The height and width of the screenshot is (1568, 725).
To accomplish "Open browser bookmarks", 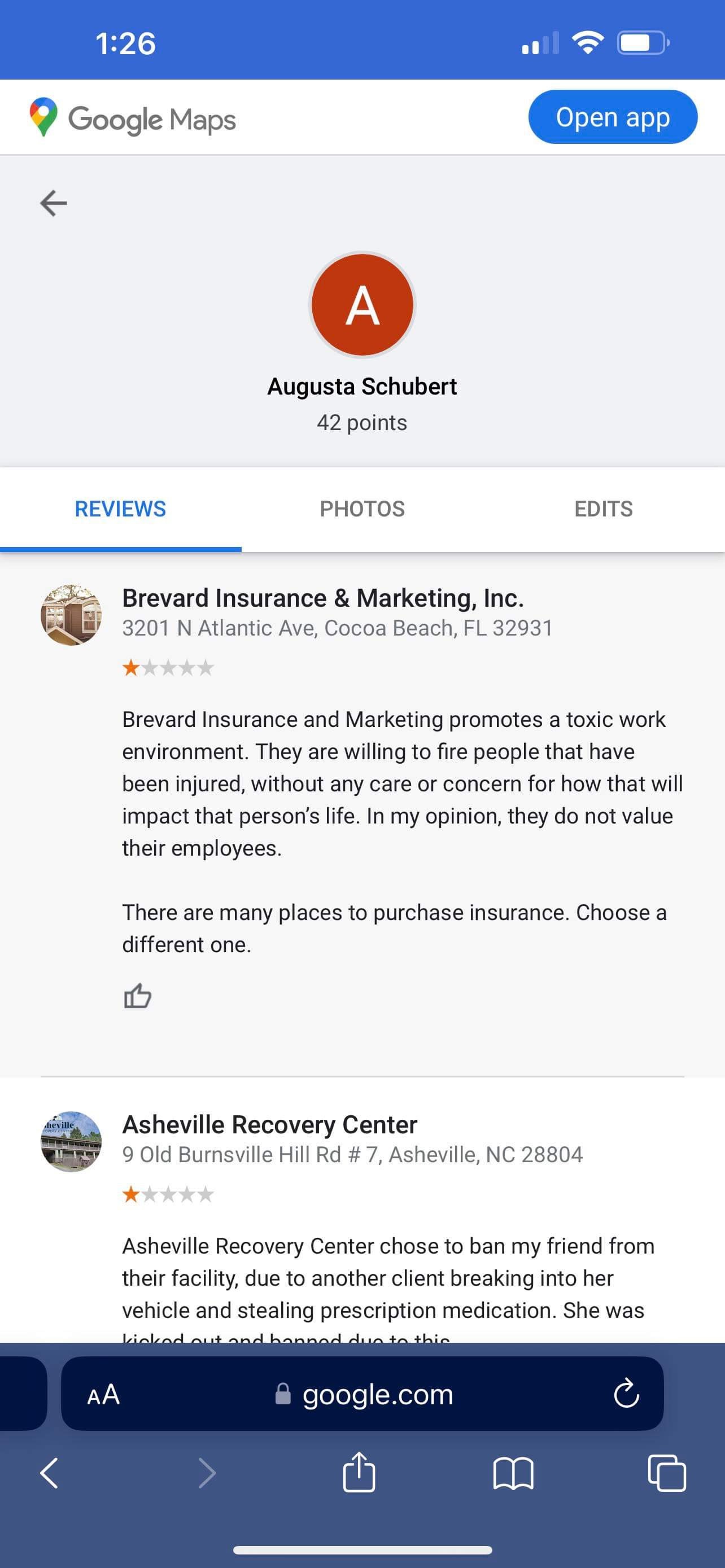I will (513, 1474).
